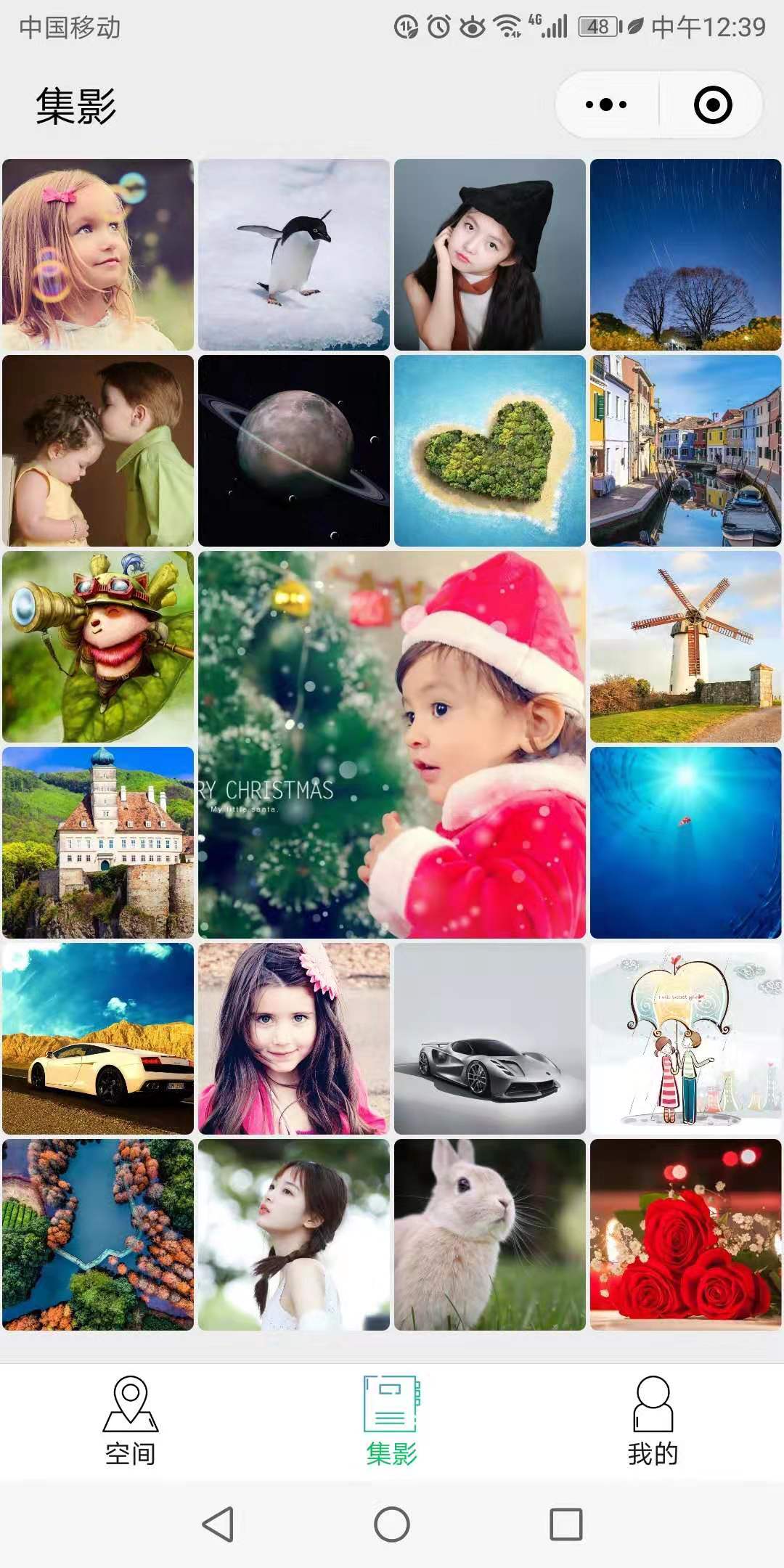Open the large Christmas baby photo
The height and width of the screenshot is (1568, 784).
click(392, 745)
